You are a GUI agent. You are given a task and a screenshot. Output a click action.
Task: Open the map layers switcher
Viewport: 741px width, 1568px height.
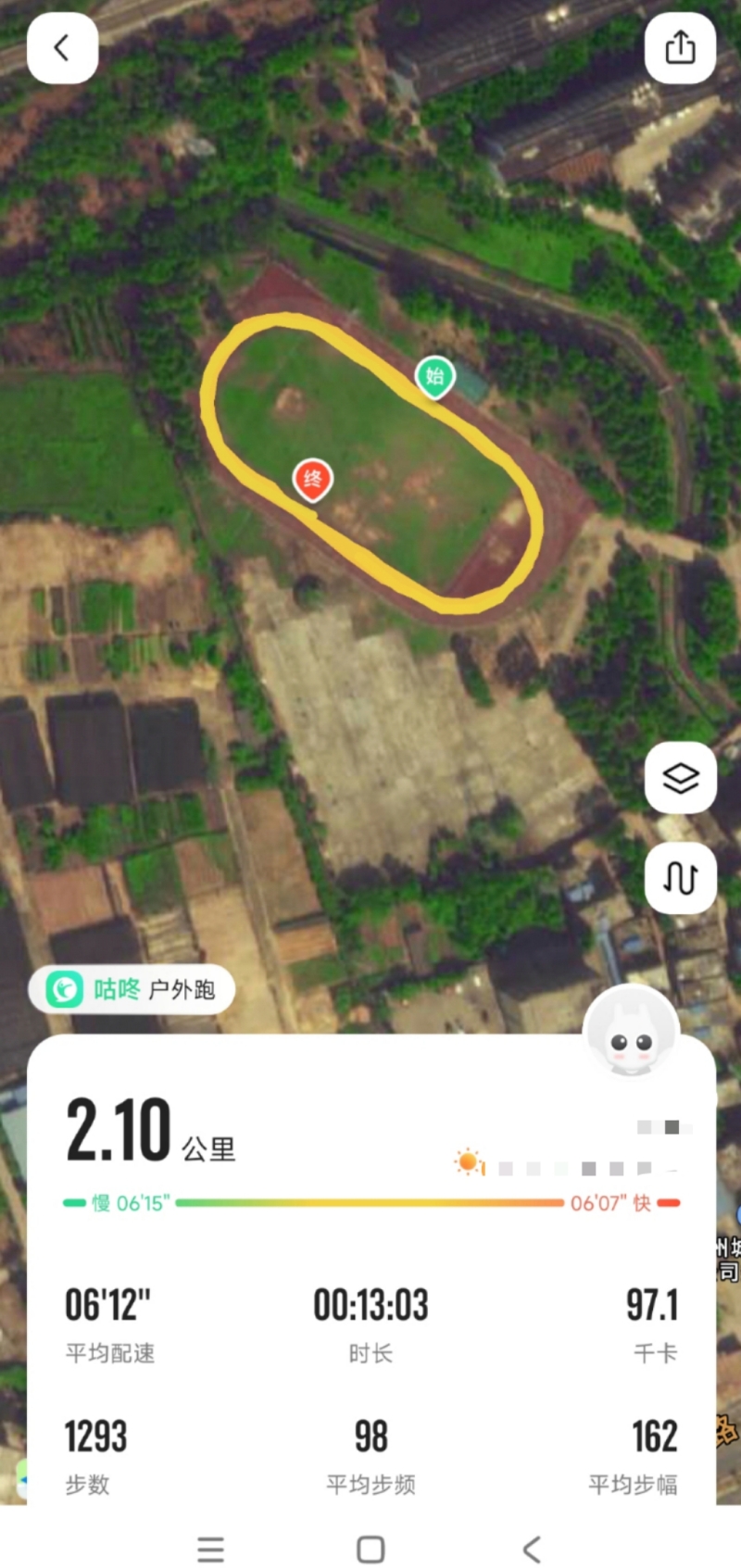(680, 778)
